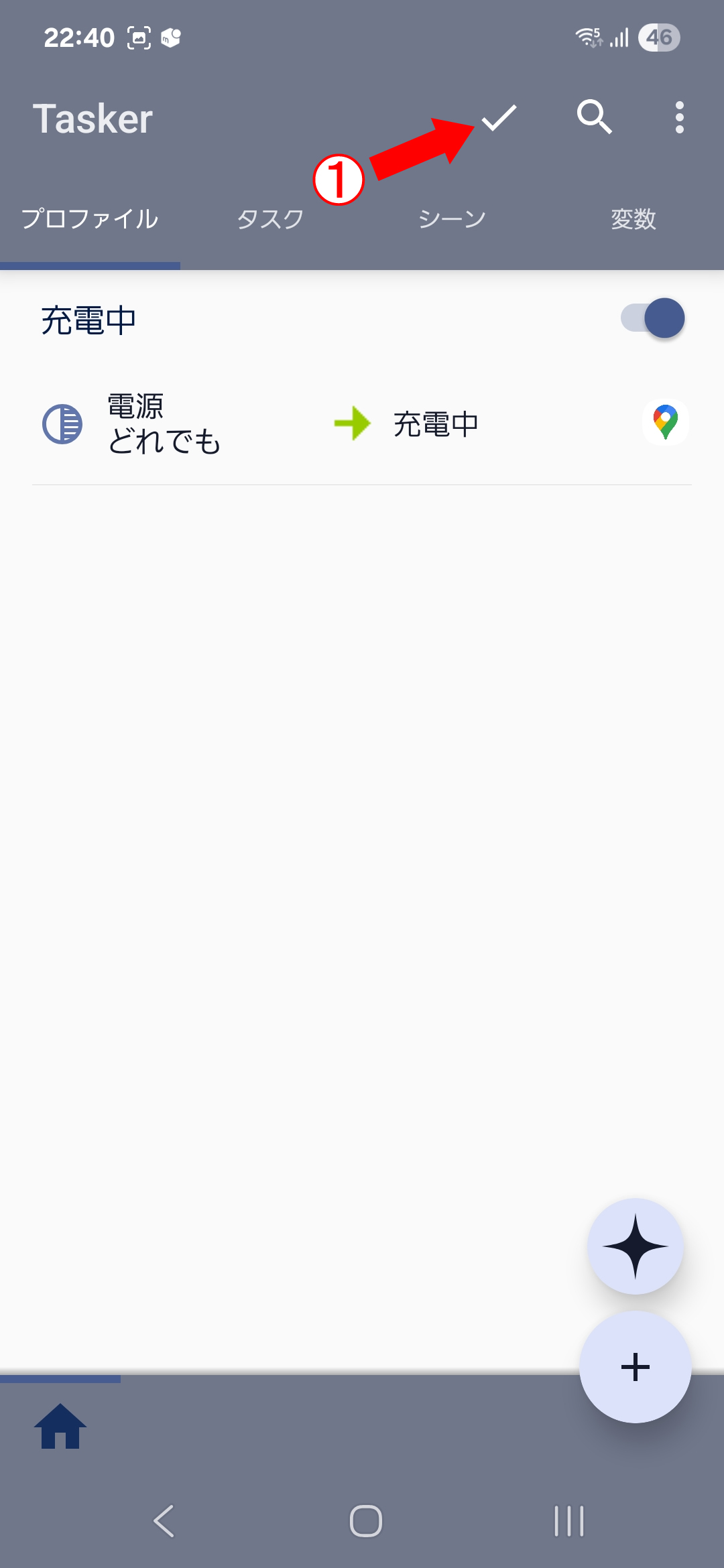Tap the home project icon
The width and height of the screenshot is (724, 1568).
60,1426
